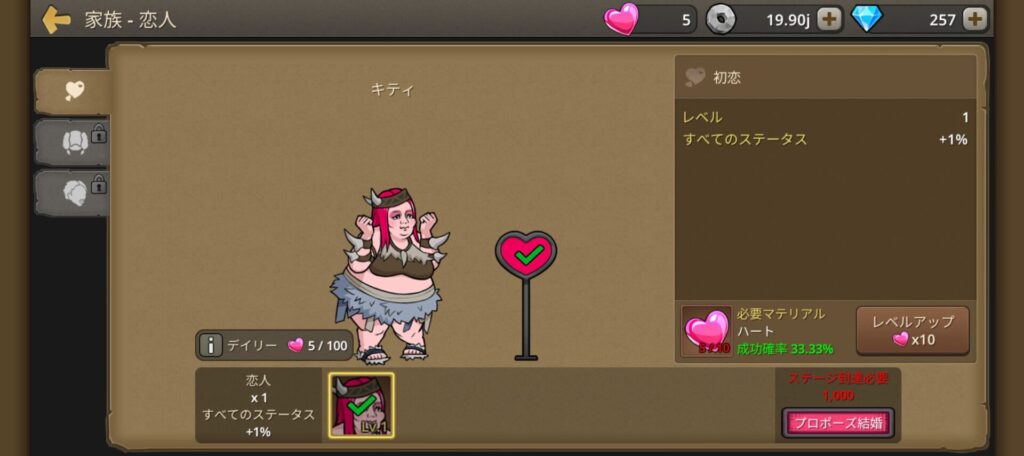Open the locked second family tab
Image resolution: width=1024 pixels, height=456 pixels.
coord(75,142)
